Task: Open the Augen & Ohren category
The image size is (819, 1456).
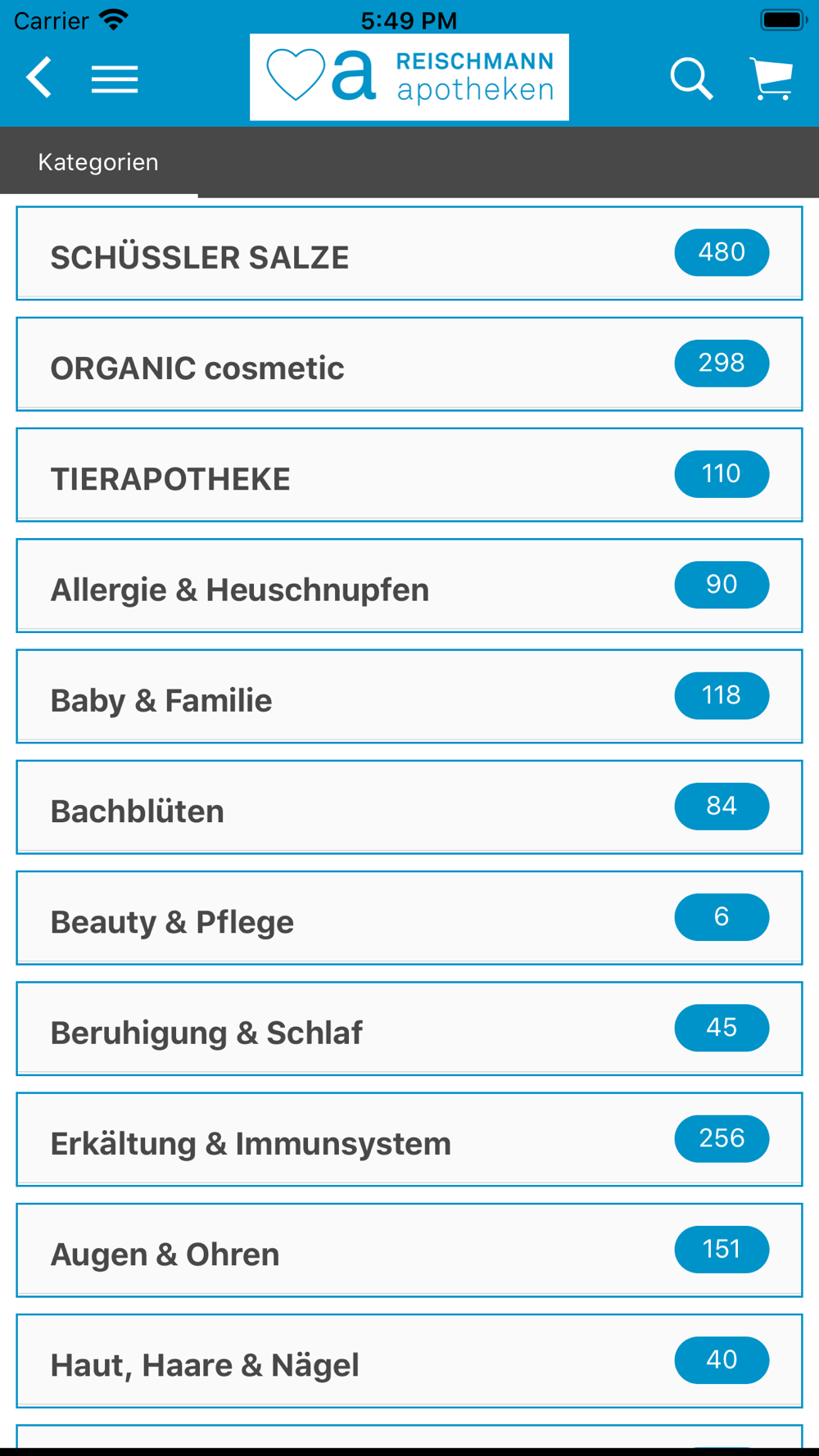Action: (409, 1250)
